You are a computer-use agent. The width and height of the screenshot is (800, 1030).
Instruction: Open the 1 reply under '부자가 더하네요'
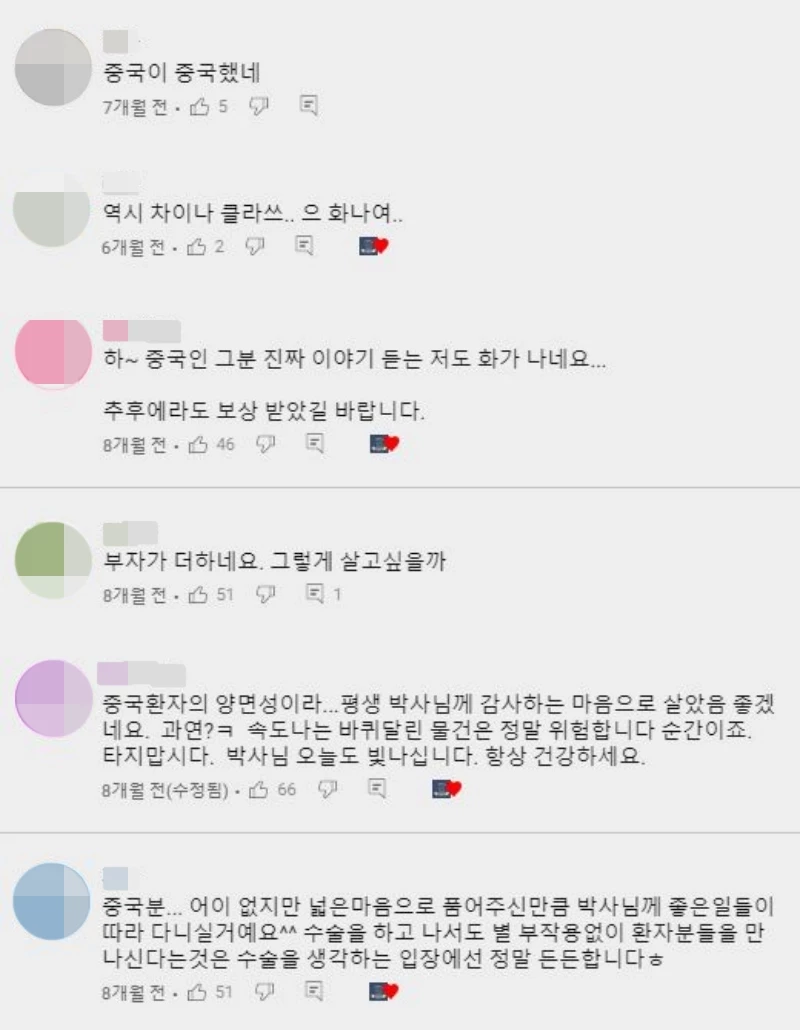[x=322, y=595]
